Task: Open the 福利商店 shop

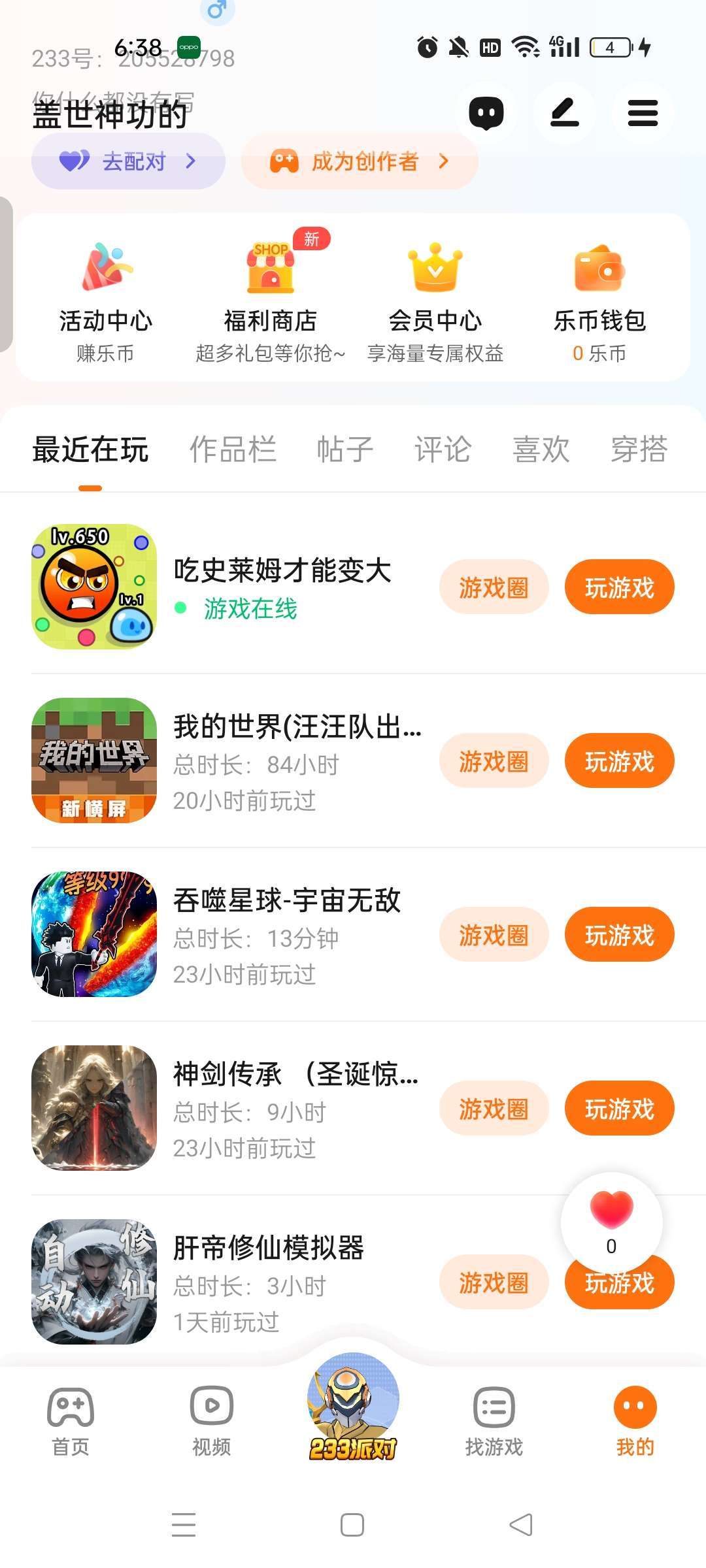Action: 270,301
